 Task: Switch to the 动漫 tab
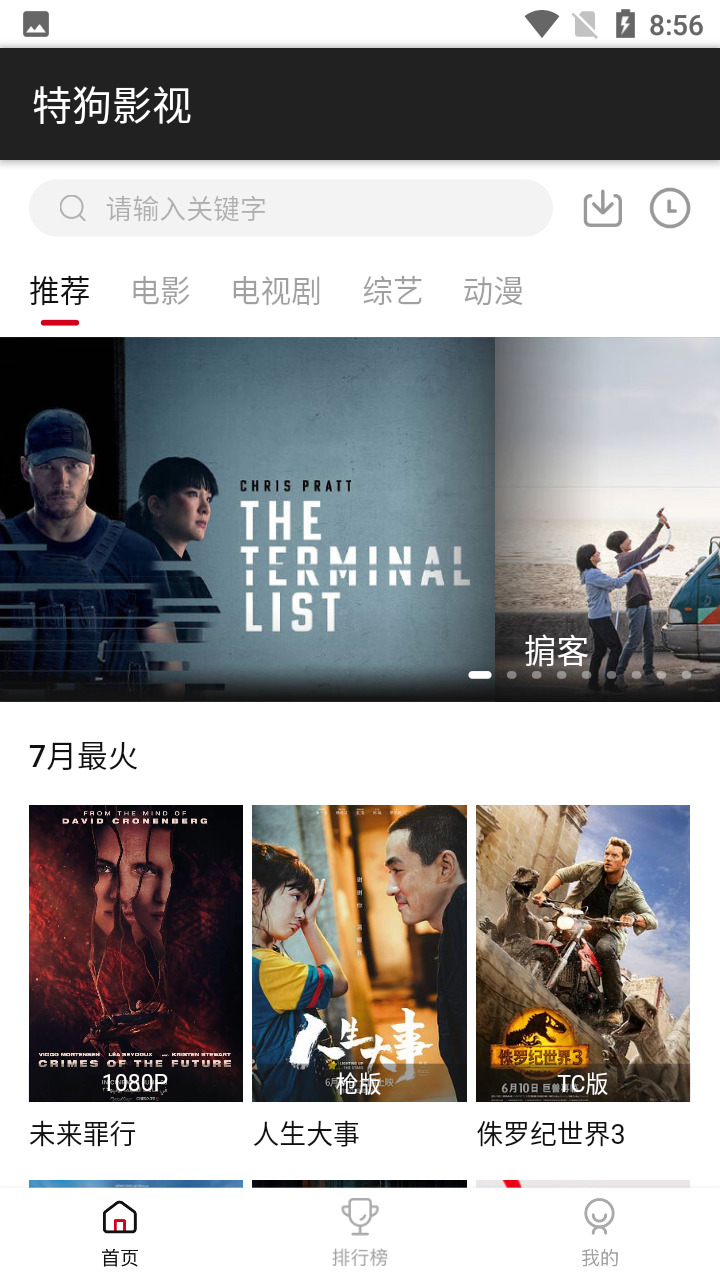pyautogui.click(x=493, y=292)
